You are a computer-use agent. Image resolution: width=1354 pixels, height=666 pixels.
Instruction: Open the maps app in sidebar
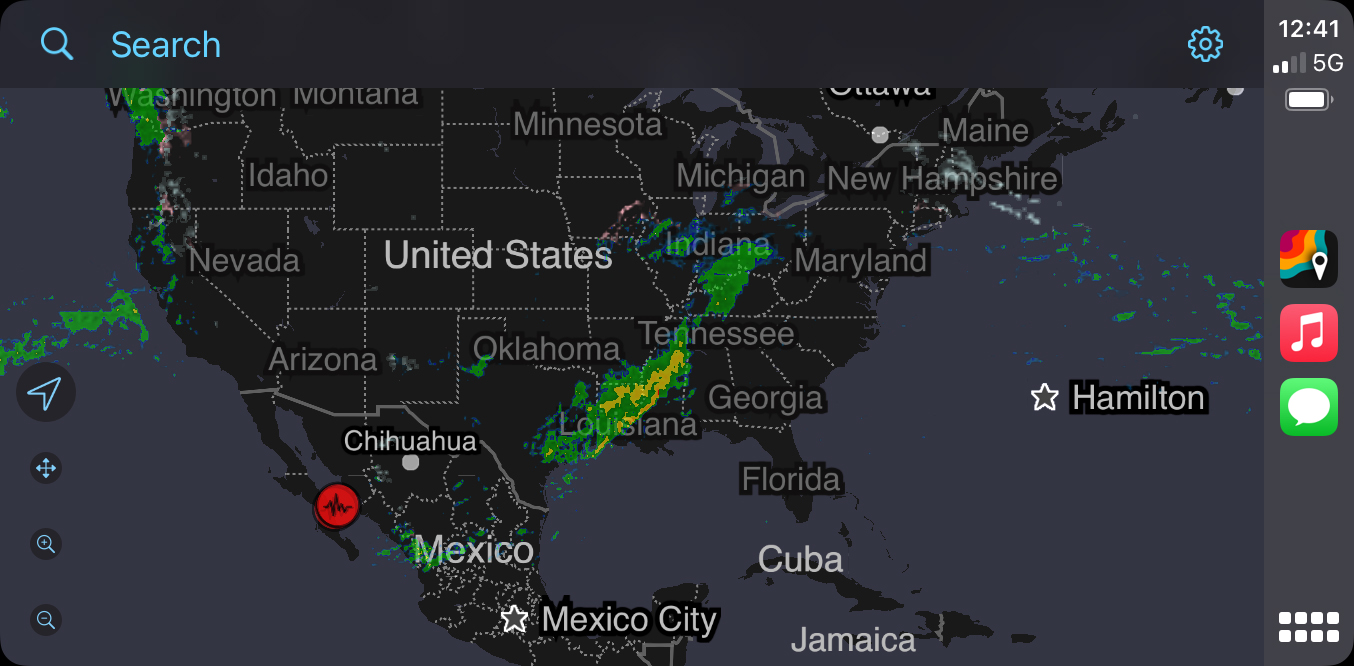(1308, 259)
